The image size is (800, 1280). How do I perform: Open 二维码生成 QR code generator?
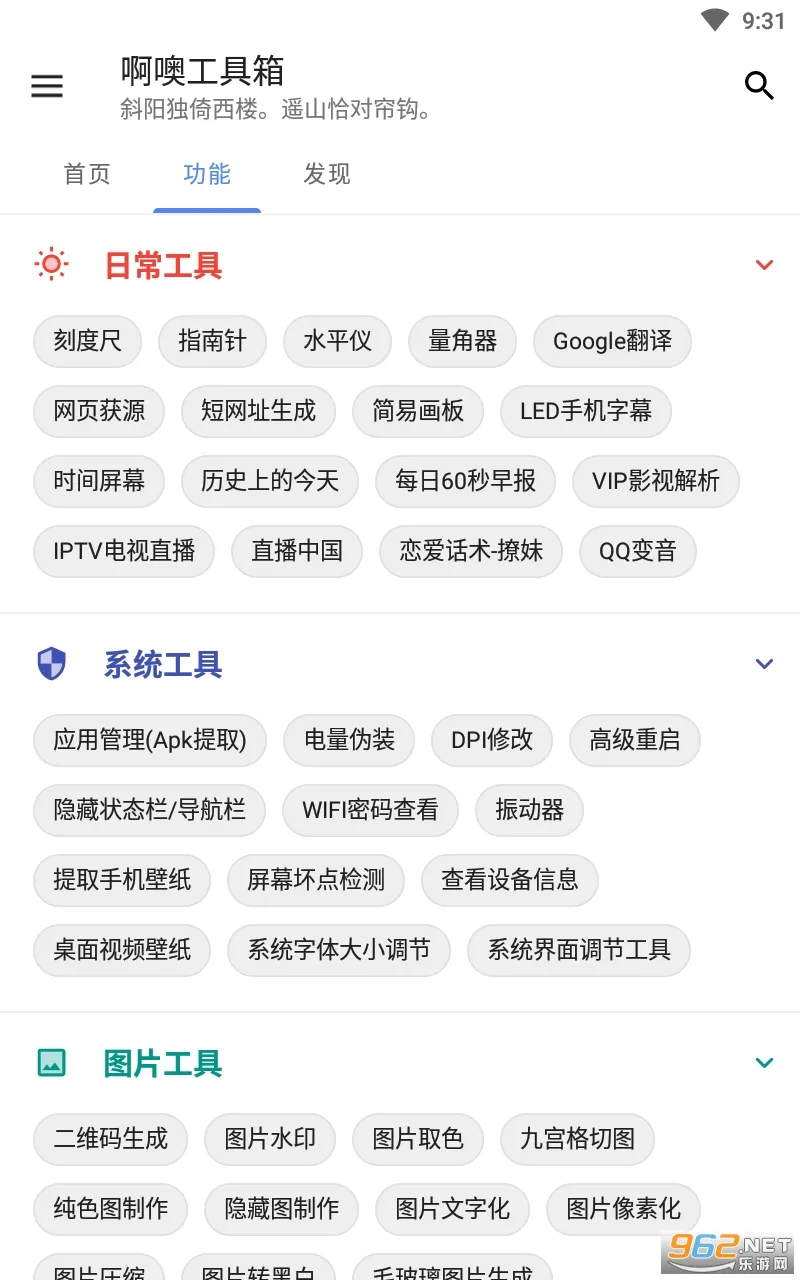(110, 1139)
